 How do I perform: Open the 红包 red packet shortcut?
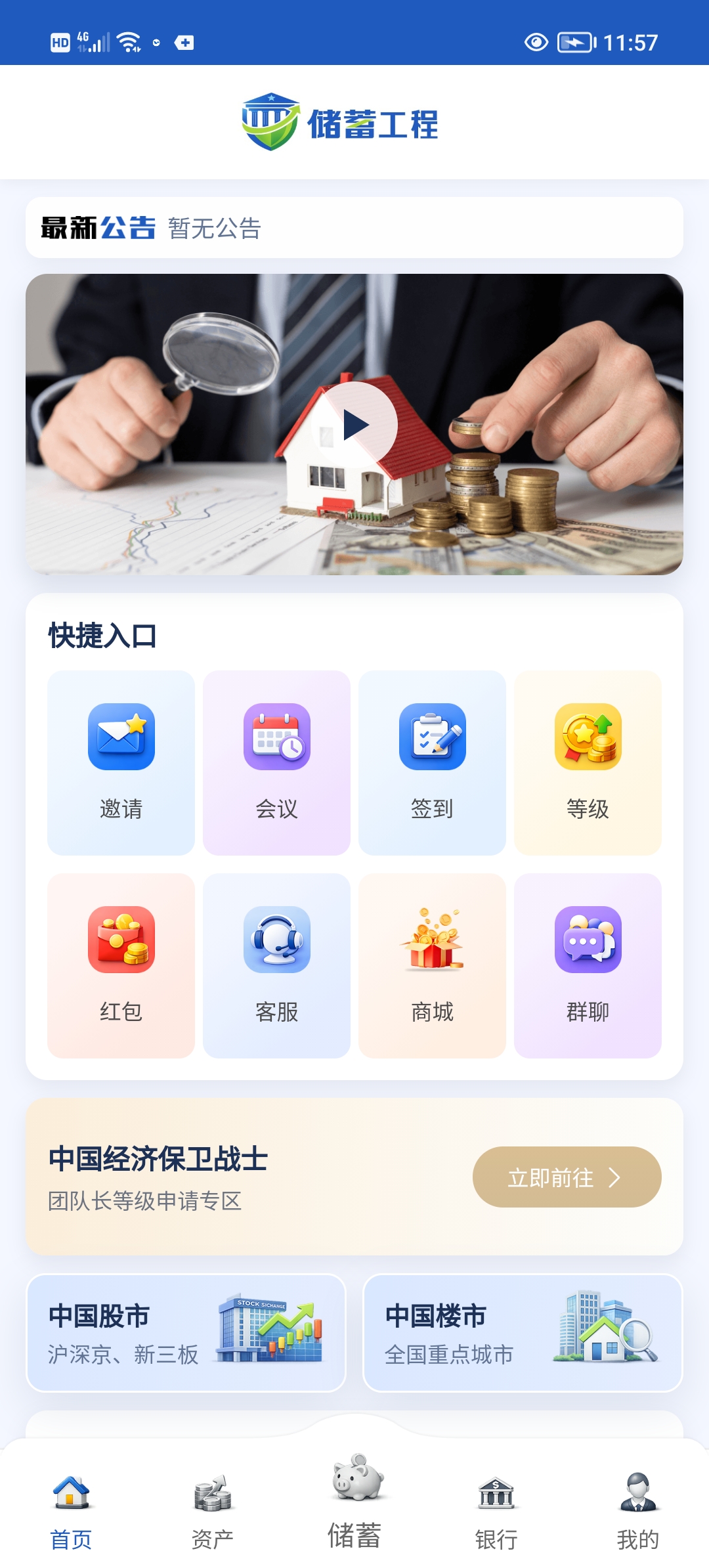pos(121,965)
